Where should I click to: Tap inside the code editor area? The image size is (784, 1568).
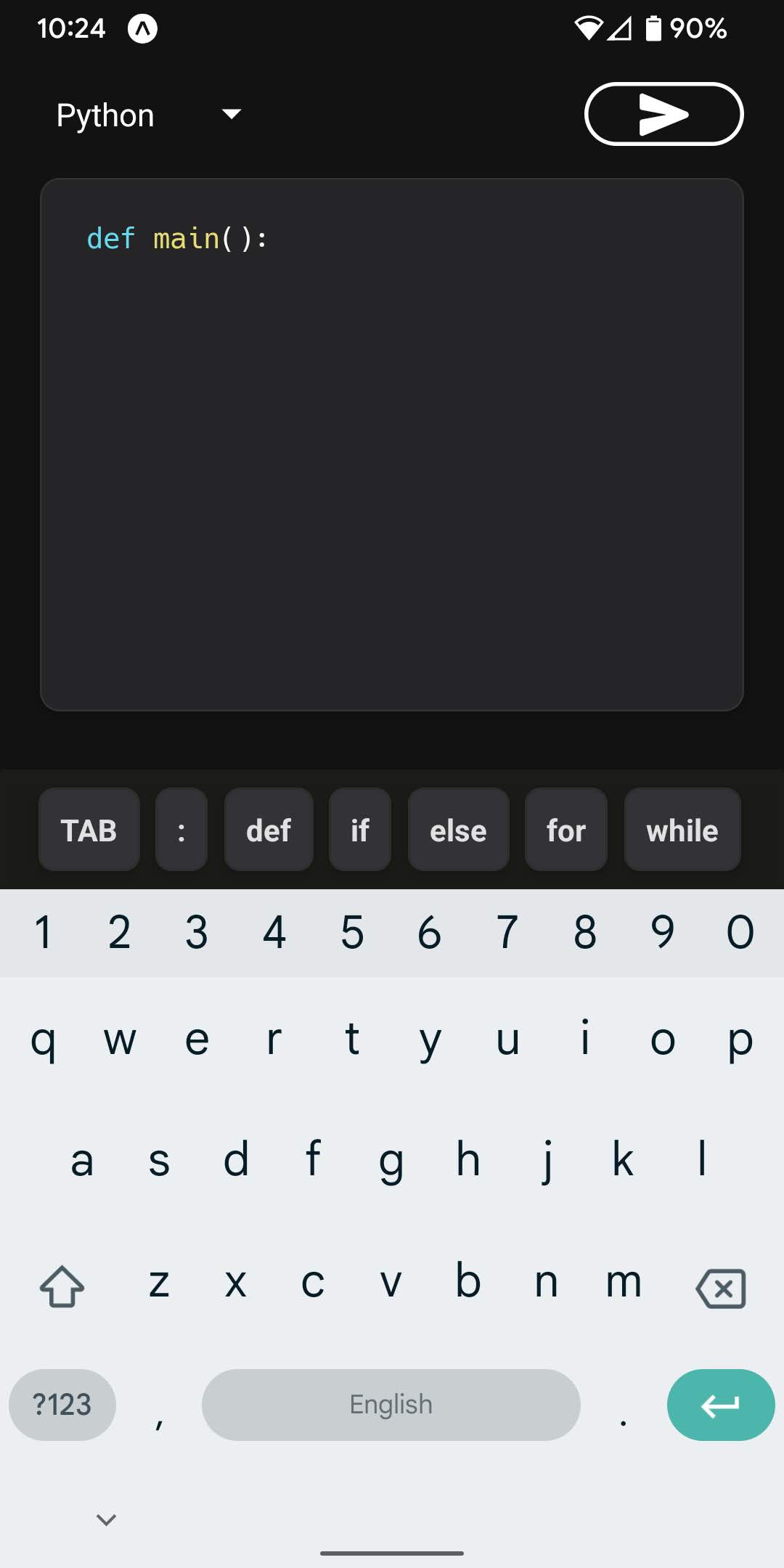[392, 465]
